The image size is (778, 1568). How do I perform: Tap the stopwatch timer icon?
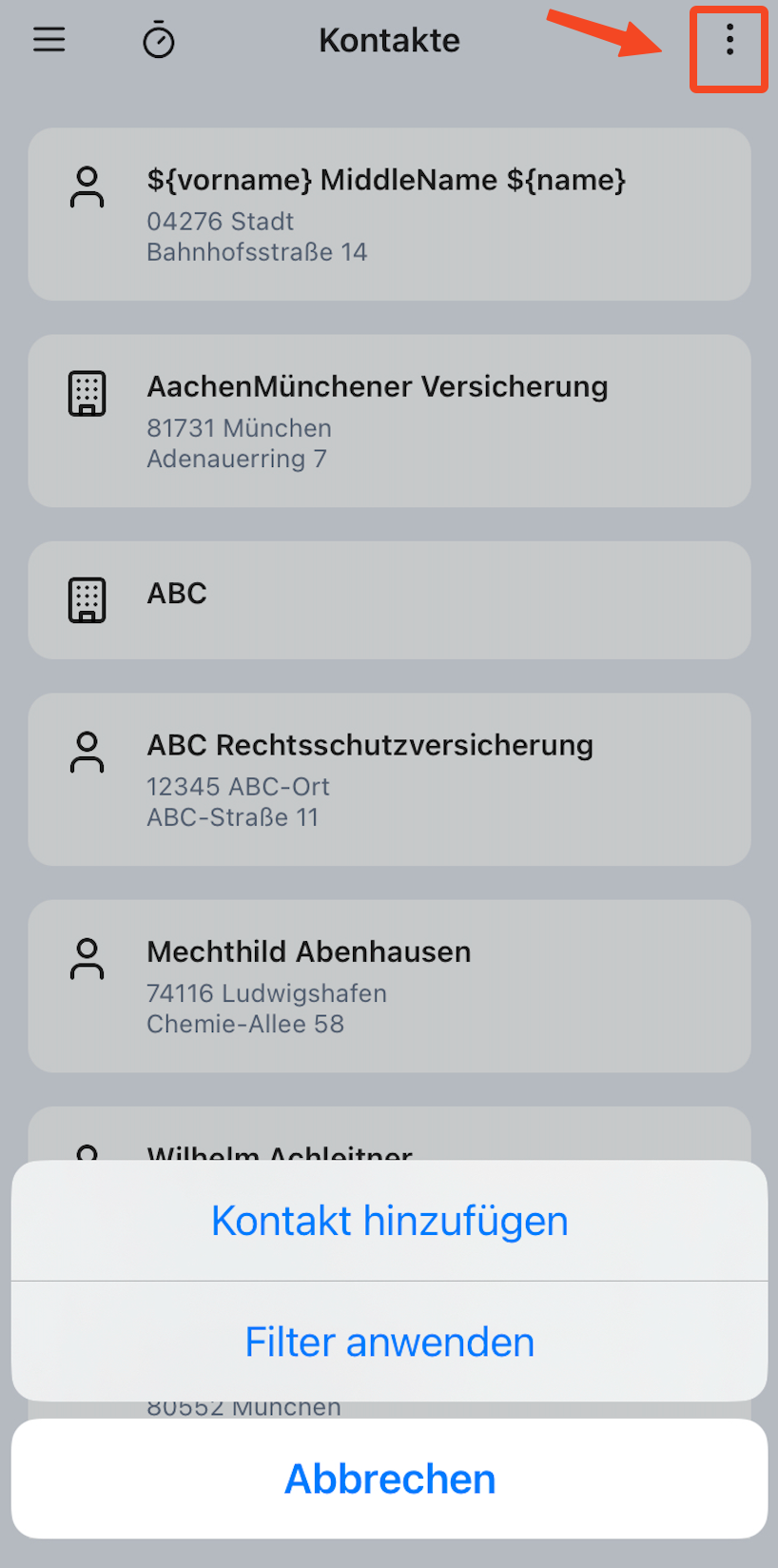pyautogui.click(x=159, y=41)
